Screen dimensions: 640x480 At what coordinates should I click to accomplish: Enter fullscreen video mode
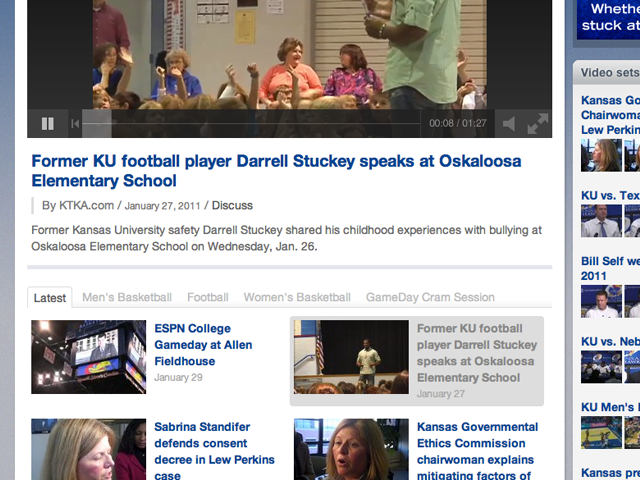coord(538,124)
